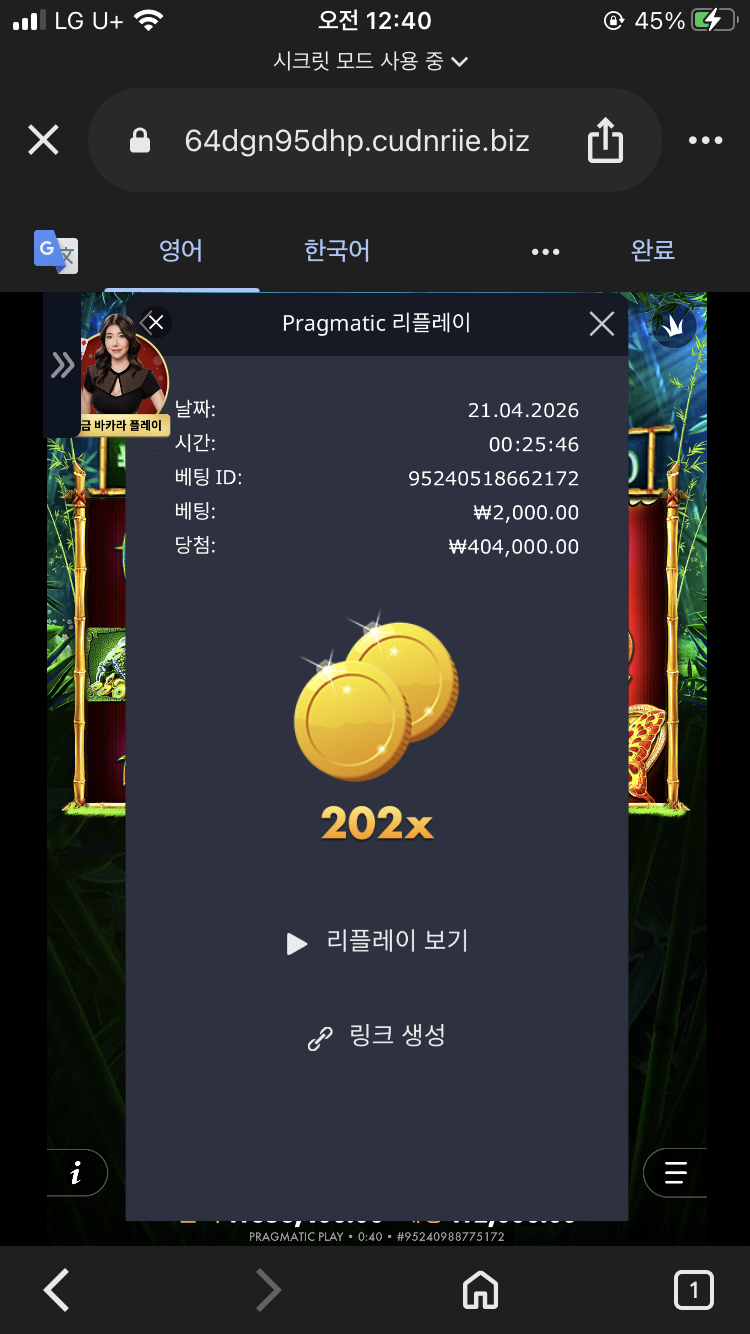
Task: Play the replay with 리플레이 보기
Action: coord(378,942)
